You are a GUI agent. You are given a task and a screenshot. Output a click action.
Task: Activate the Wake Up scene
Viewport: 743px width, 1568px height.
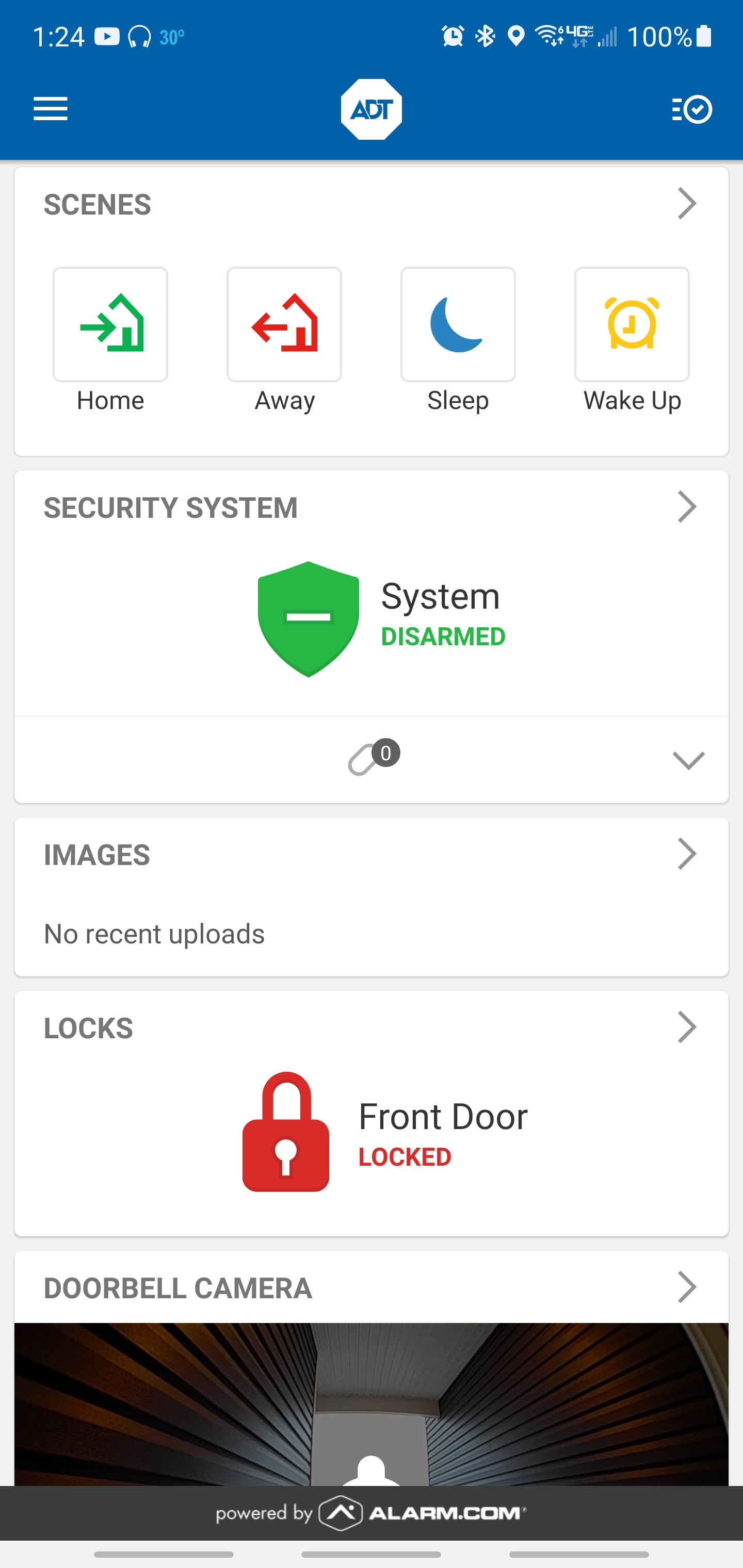[632, 324]
